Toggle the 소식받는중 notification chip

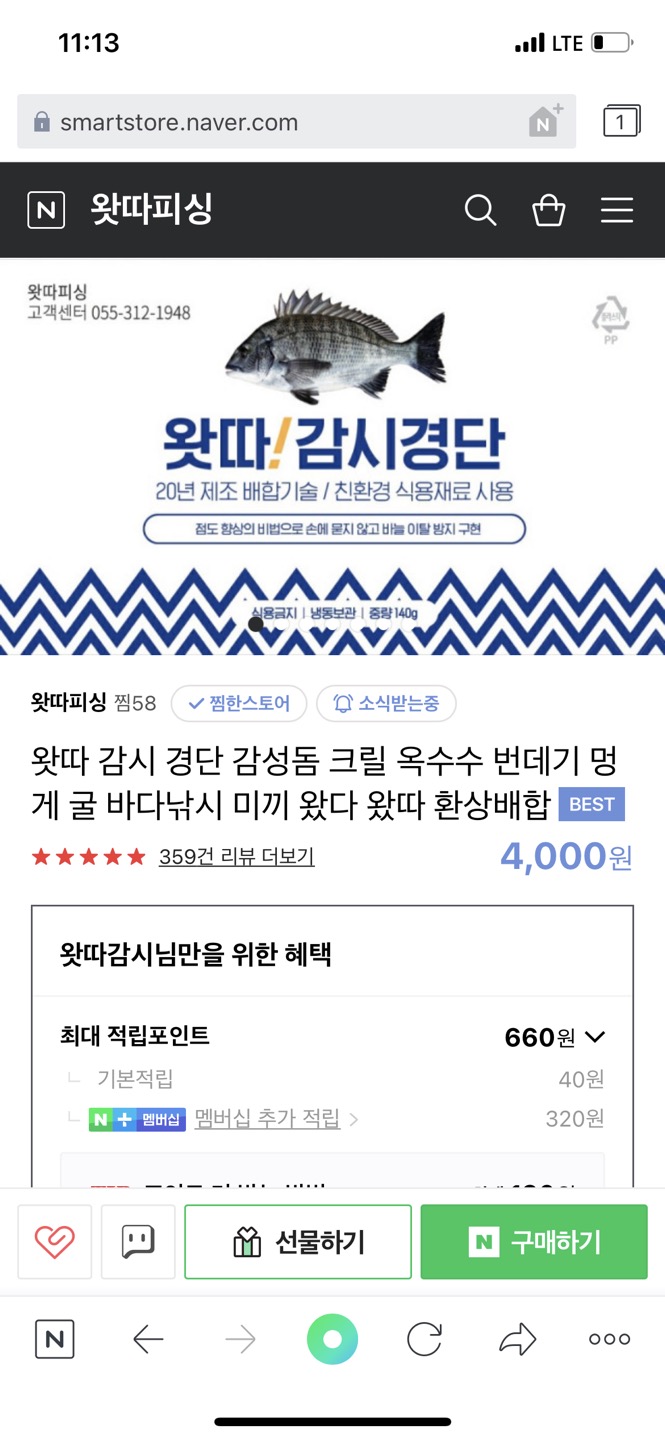tap(386, 703)
